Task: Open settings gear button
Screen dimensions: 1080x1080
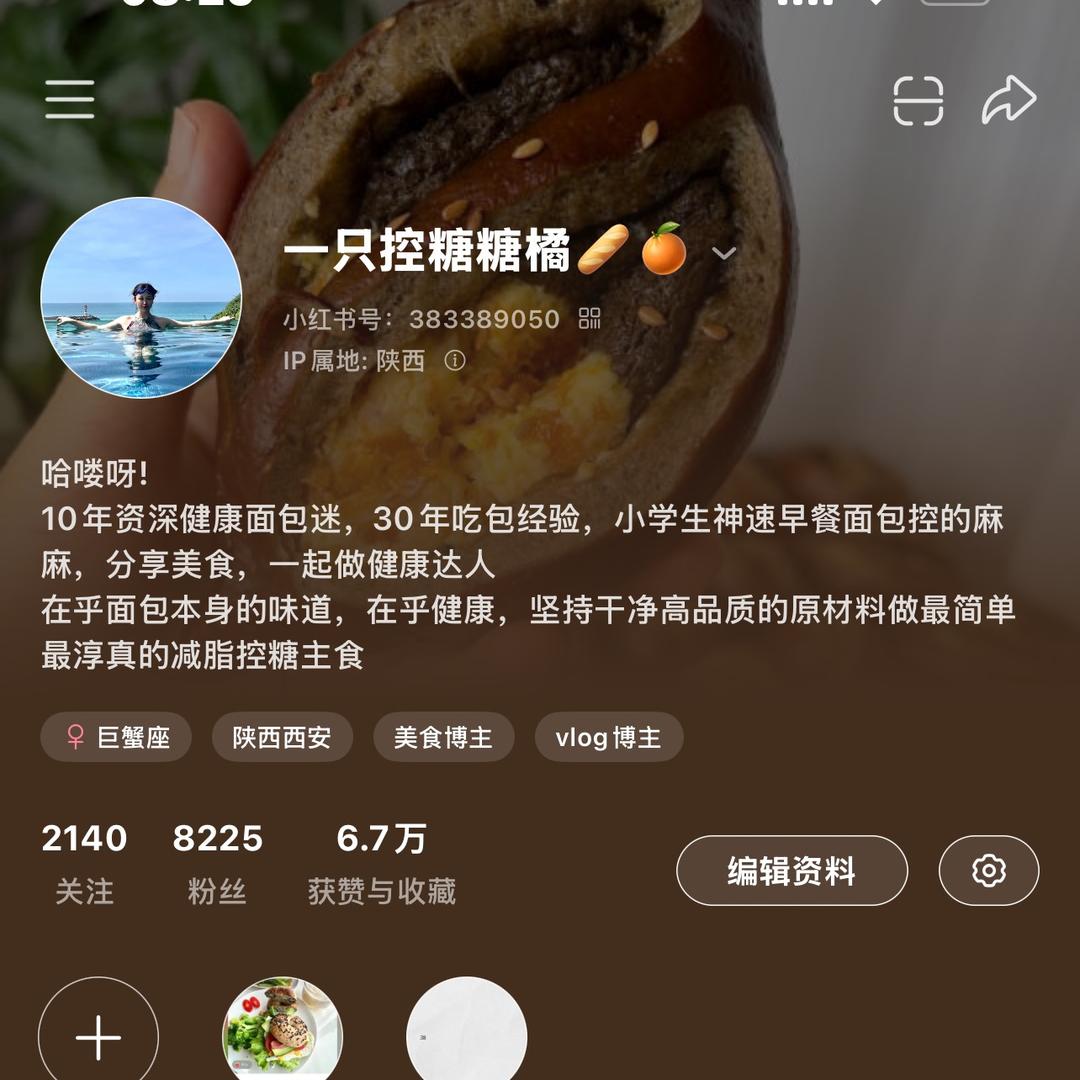Action: coord(988,871)
